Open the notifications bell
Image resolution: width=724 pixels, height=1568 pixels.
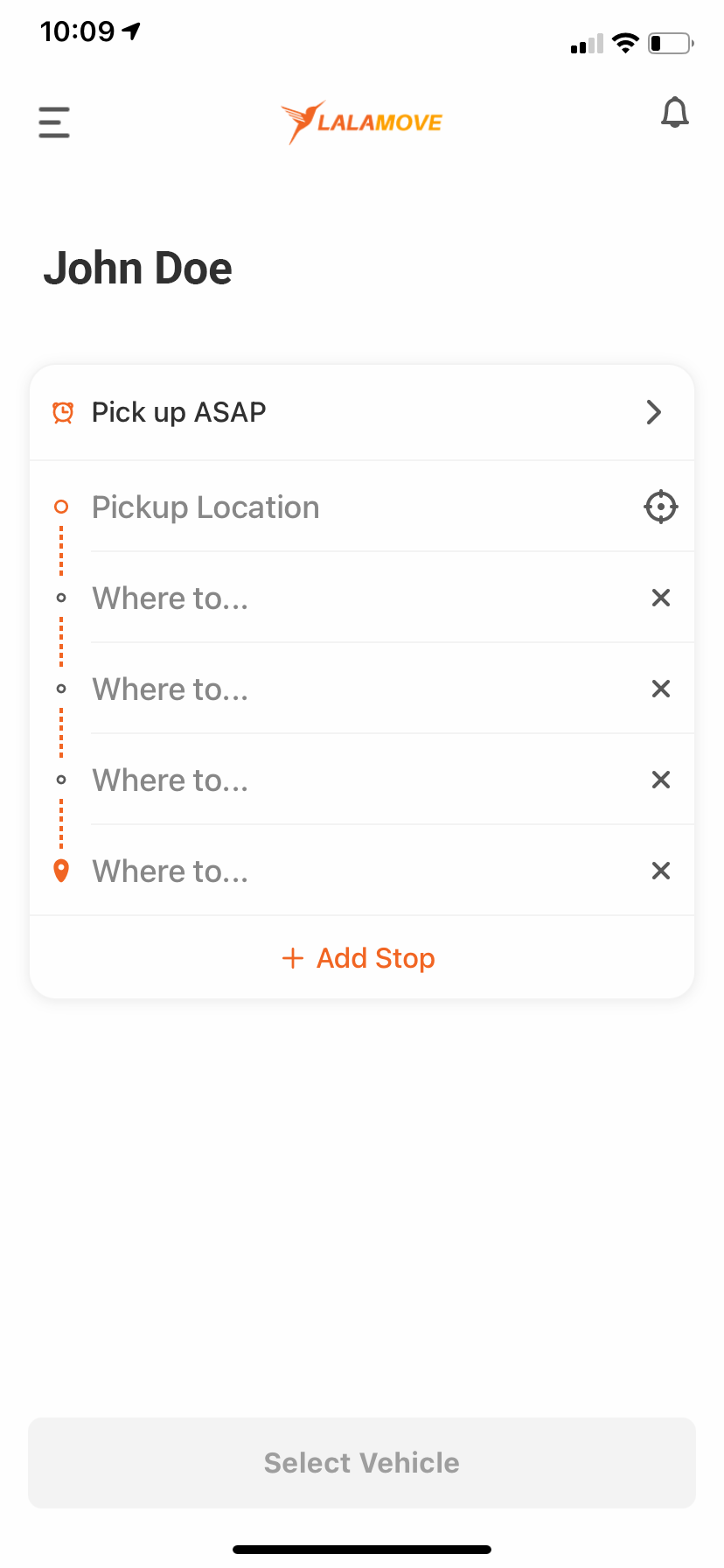click(x=674, y=114)
